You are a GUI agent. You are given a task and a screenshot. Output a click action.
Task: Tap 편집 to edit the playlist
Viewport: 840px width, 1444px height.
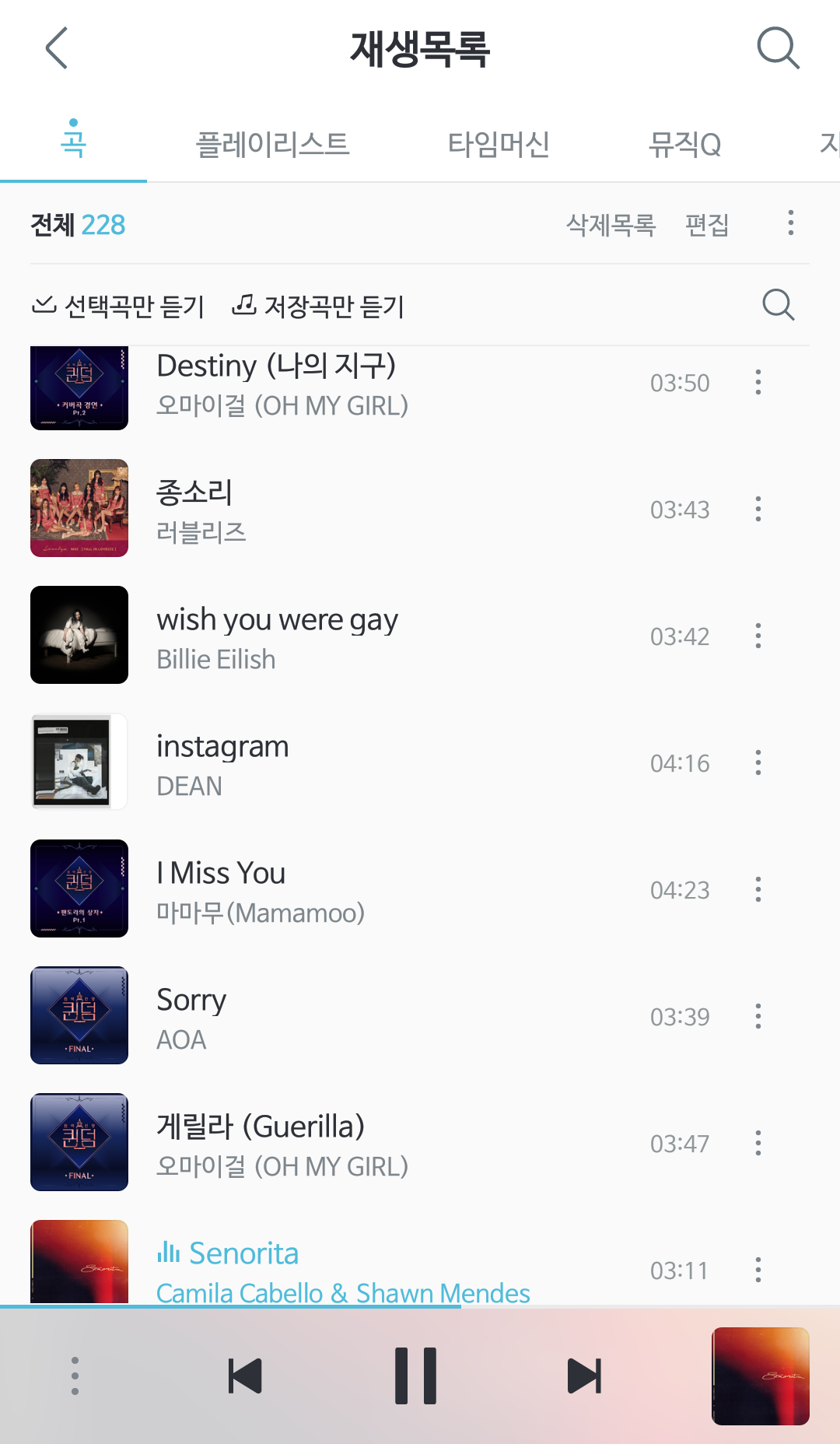pos(706,225)
